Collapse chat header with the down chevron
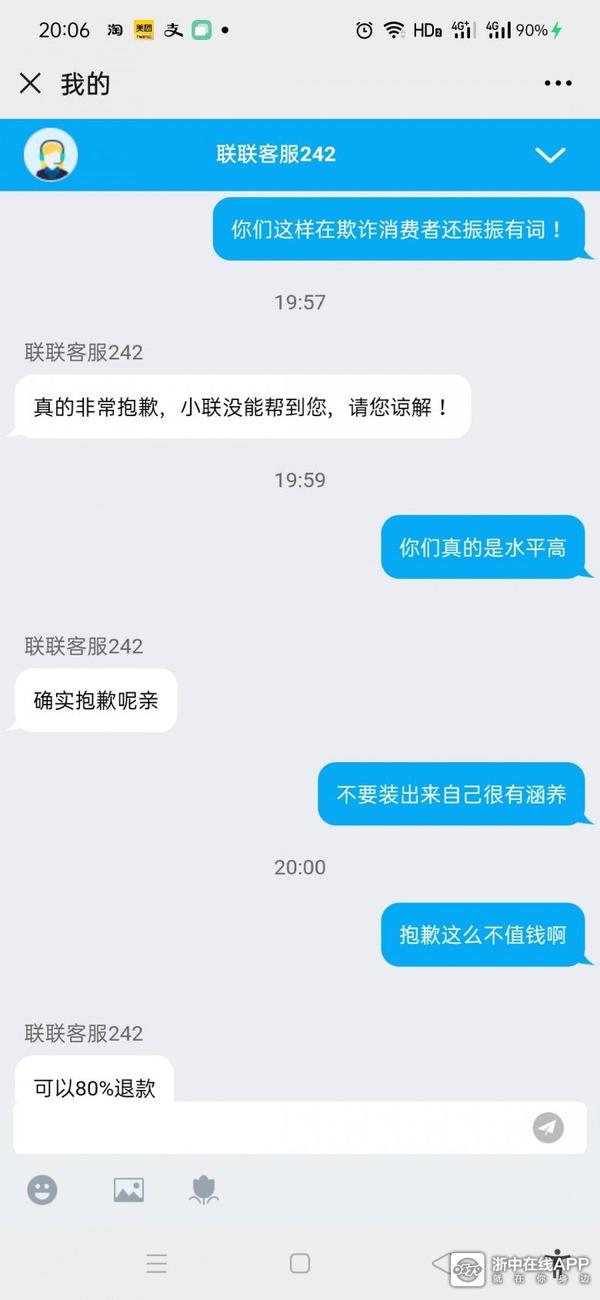Viewport: 600px width, 1300px height. (x=550, y=154)
